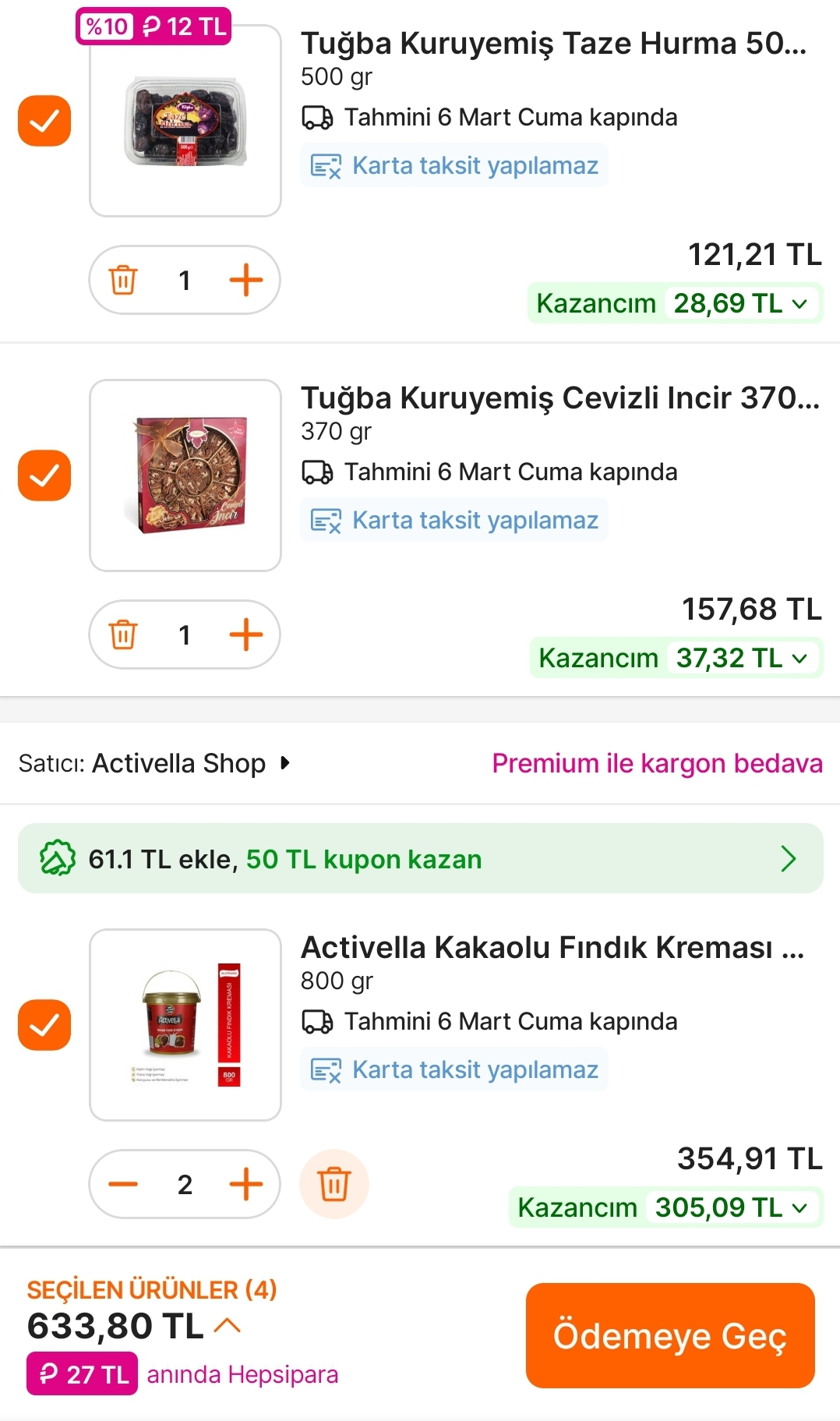Click the card icon beside 'Karta taksit yapılamaz'
The height and width of the screenshot is (1421, 840).
point(323,165)
